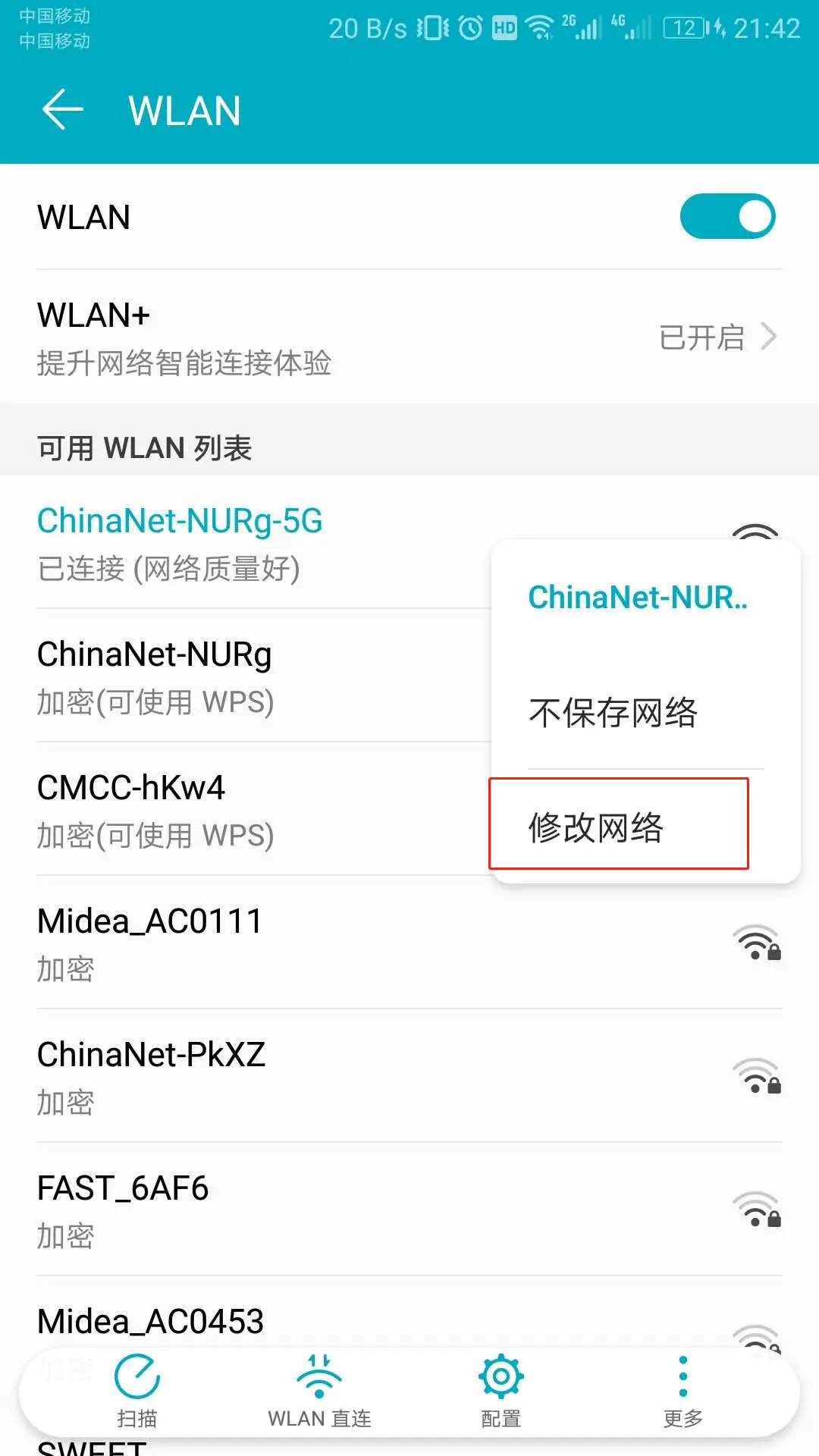Toggle WLAN off using the main switch
This screenshot has width=819, height=1456.
point(726,216)
